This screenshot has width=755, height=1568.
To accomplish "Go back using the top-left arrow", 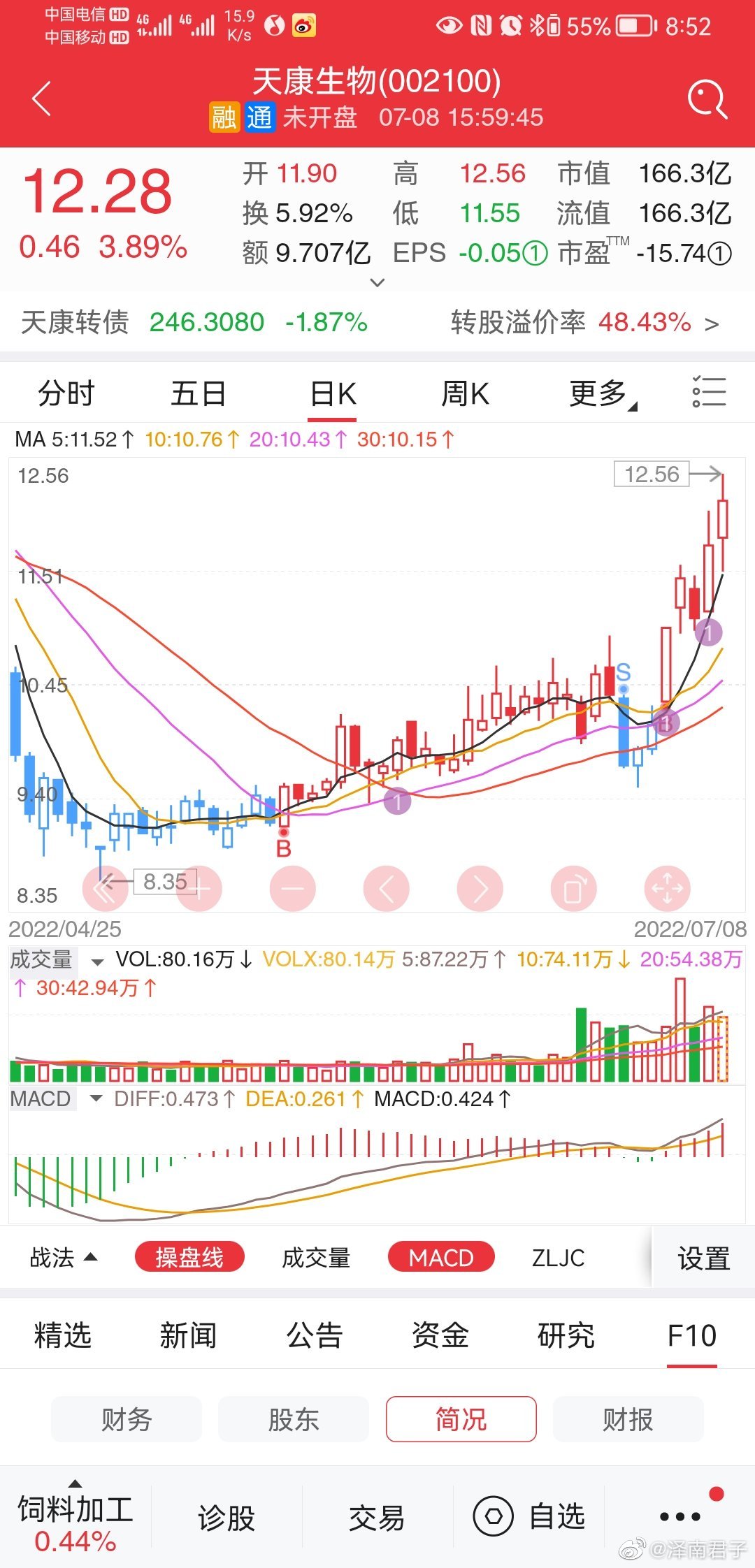I will (x=42, y=98).
